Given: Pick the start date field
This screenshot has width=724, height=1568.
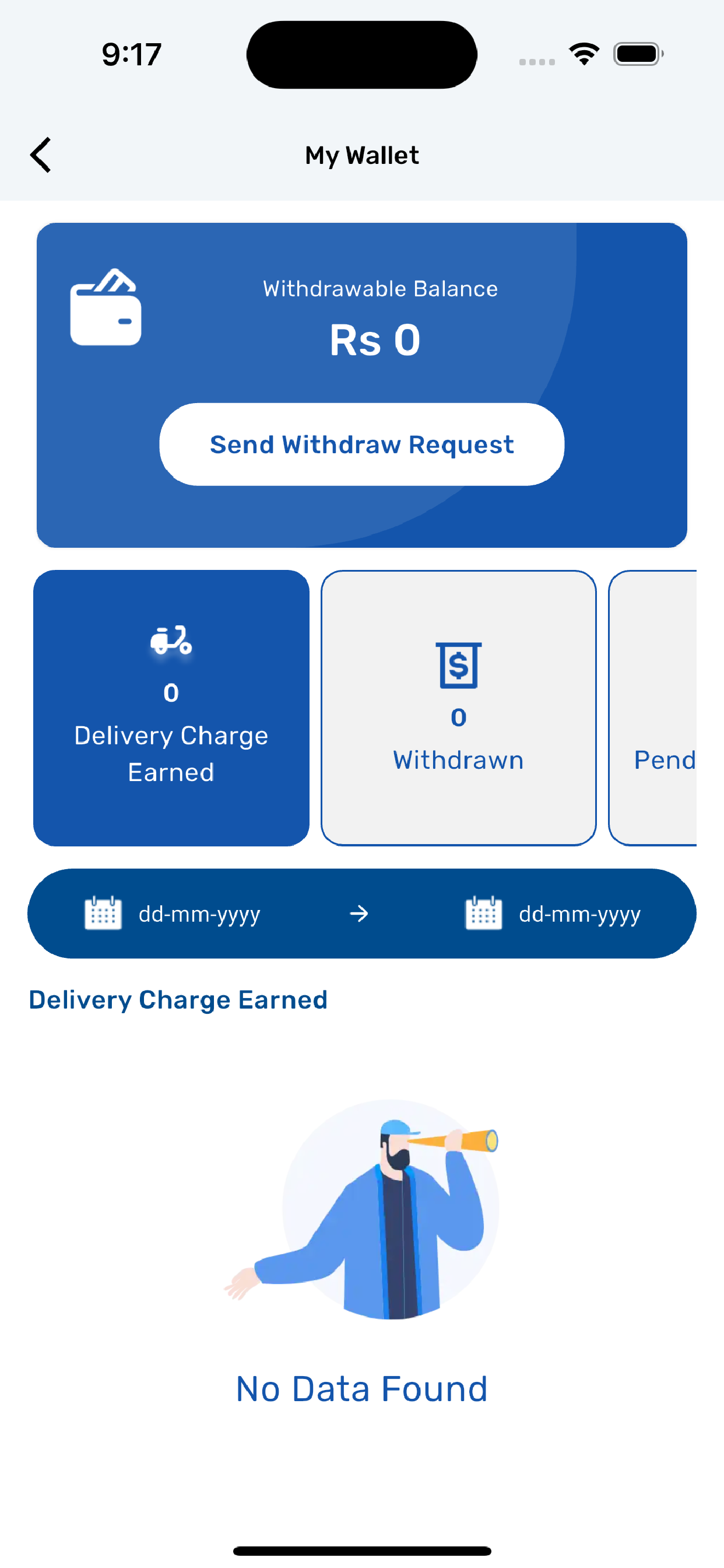Looking at the screenshot, I should click(173, 914).
